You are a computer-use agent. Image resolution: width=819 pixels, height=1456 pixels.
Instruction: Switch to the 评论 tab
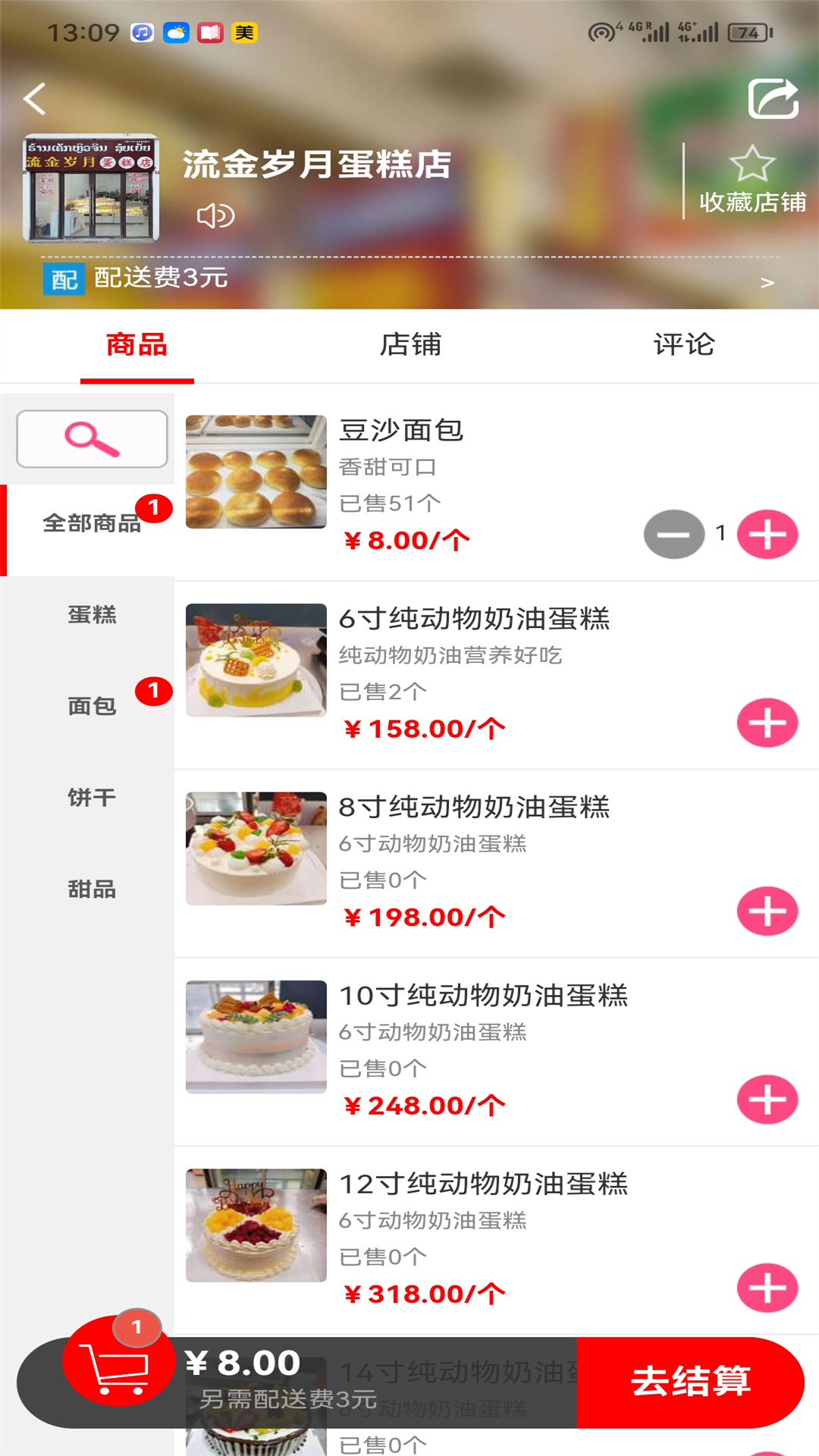pos(684,345)
